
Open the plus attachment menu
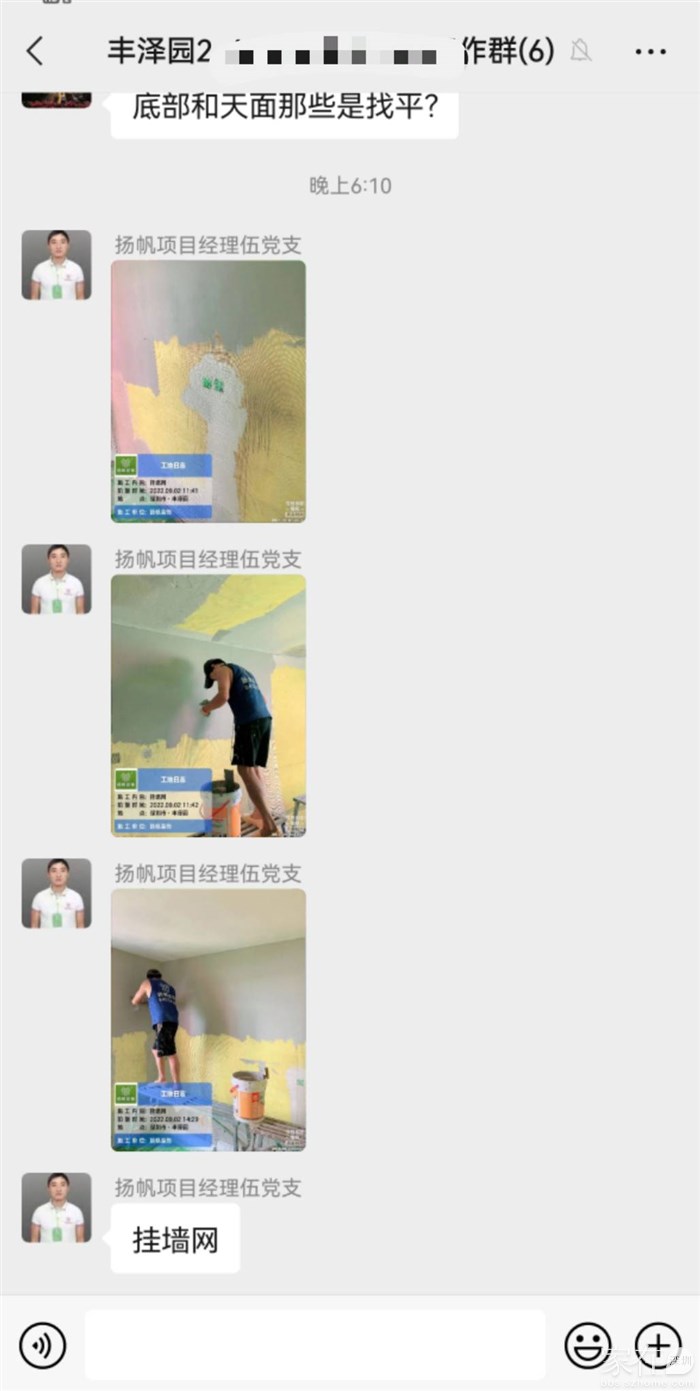pyautogui.click(x=658, y=1345)
